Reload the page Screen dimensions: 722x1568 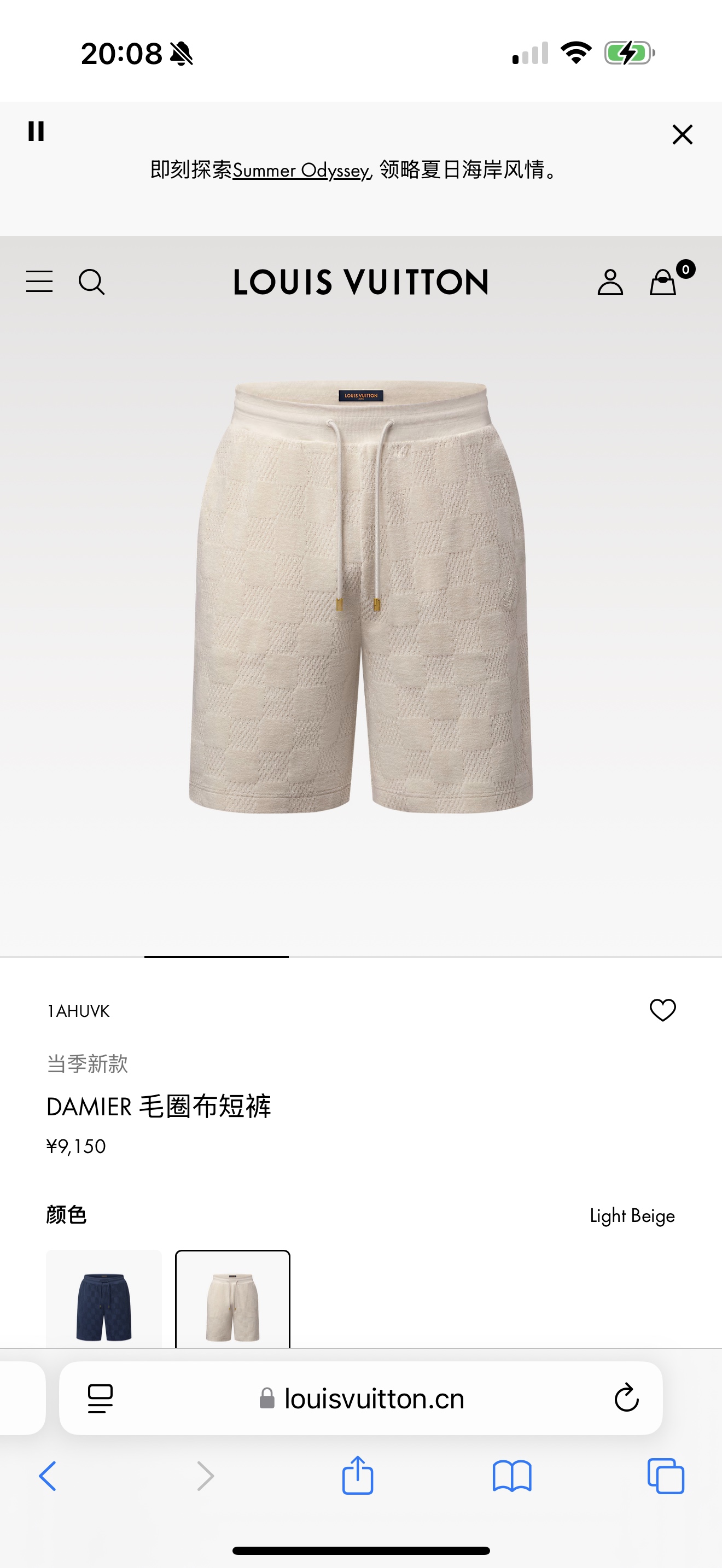coord(626,1399)
